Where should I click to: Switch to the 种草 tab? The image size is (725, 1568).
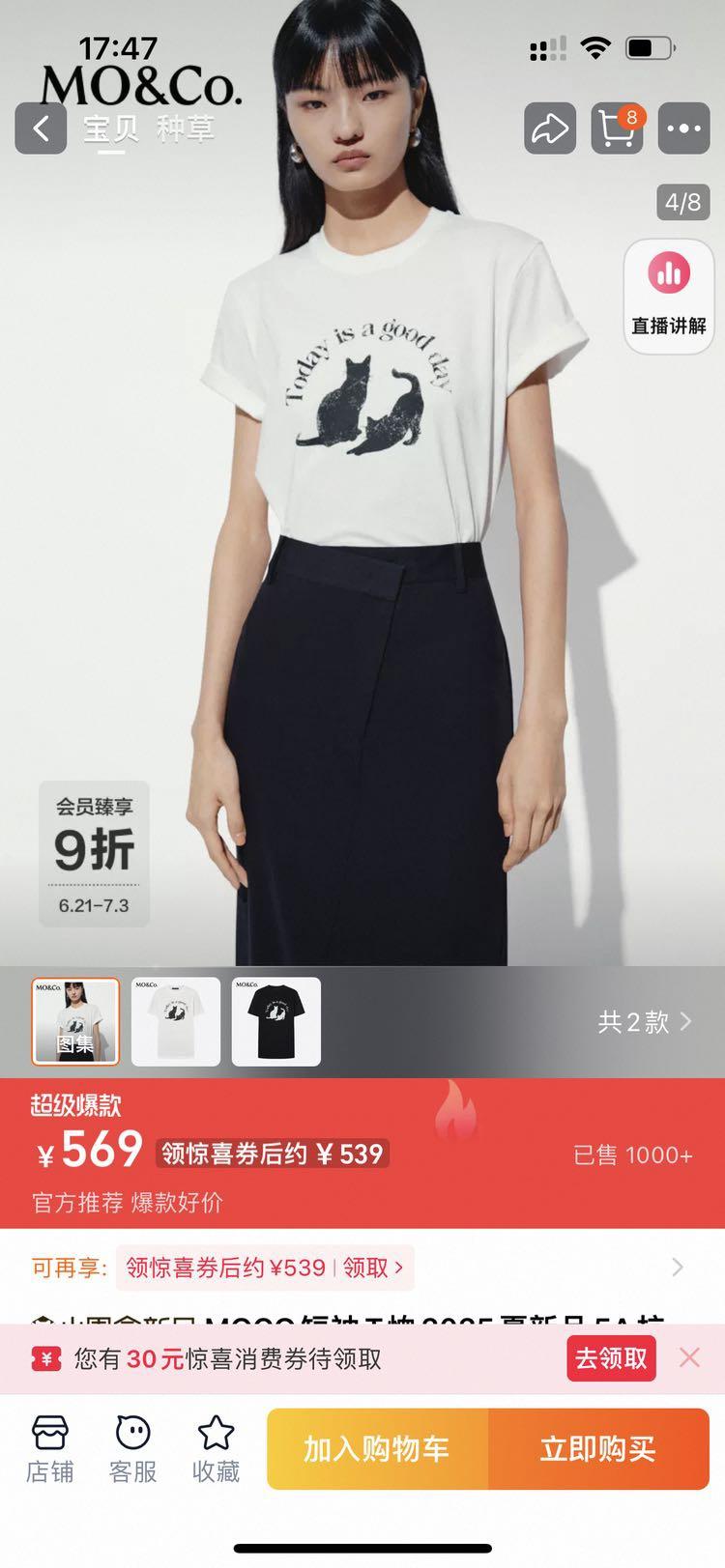click(185, 128)
